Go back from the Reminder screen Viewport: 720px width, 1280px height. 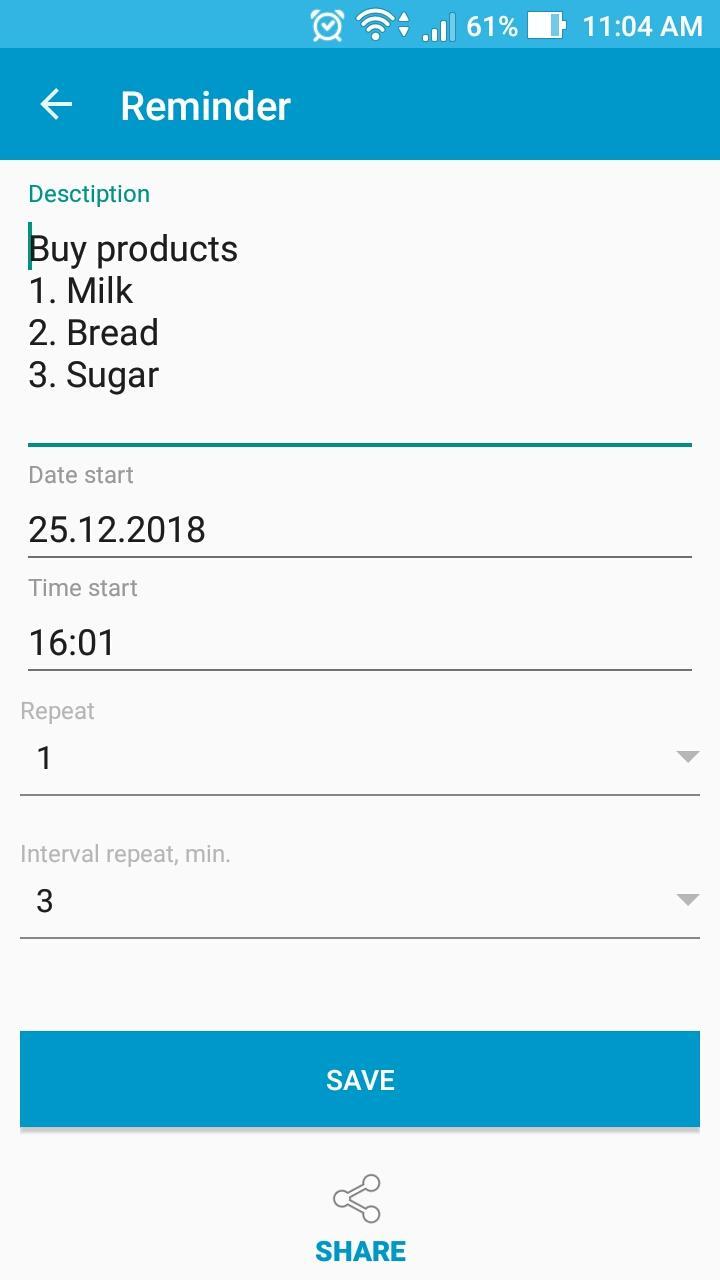56,105
